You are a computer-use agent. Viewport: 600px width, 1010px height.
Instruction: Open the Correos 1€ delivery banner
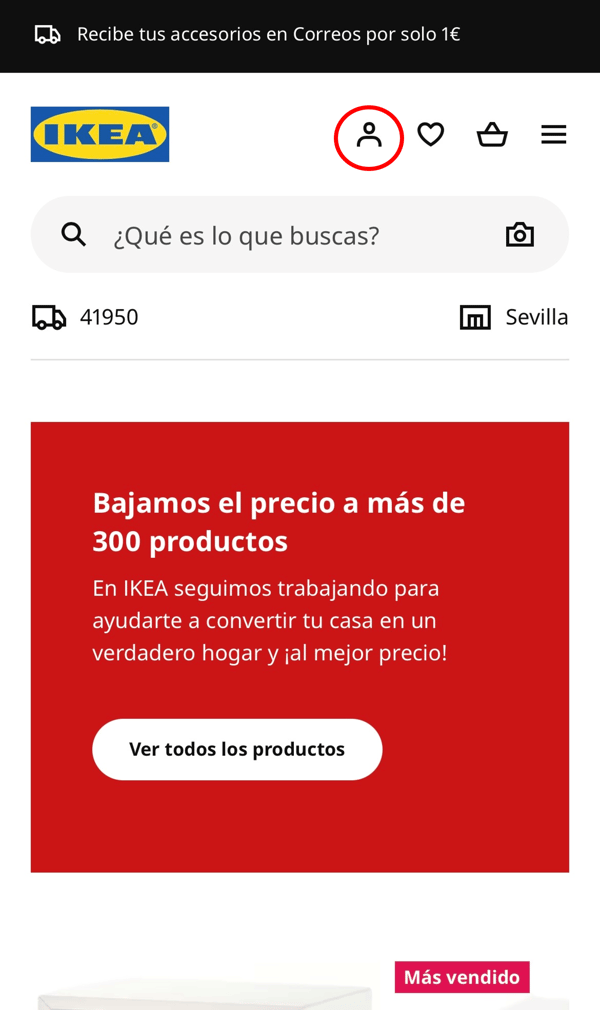click(268, 35)
